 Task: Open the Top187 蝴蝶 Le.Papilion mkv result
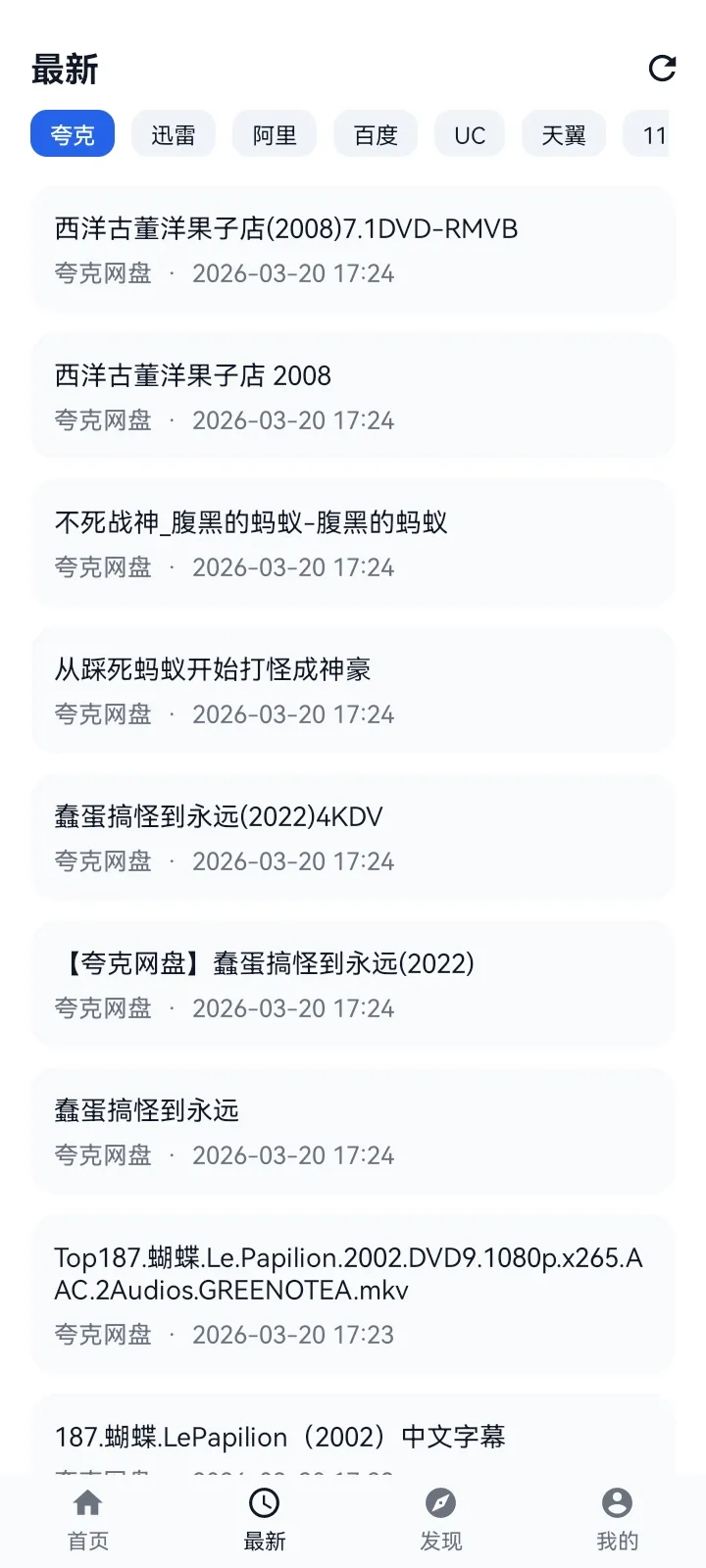click(353, 1294)
